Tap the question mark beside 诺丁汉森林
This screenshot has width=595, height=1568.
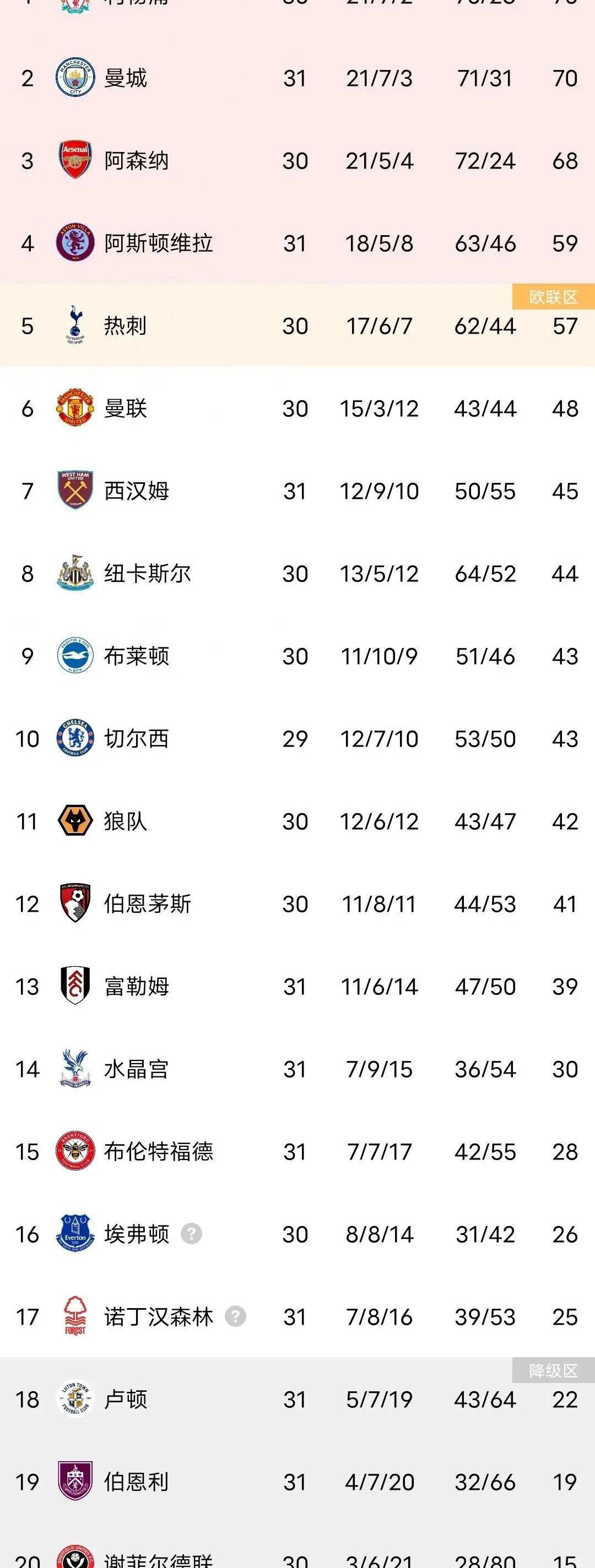coord(235,1316)
